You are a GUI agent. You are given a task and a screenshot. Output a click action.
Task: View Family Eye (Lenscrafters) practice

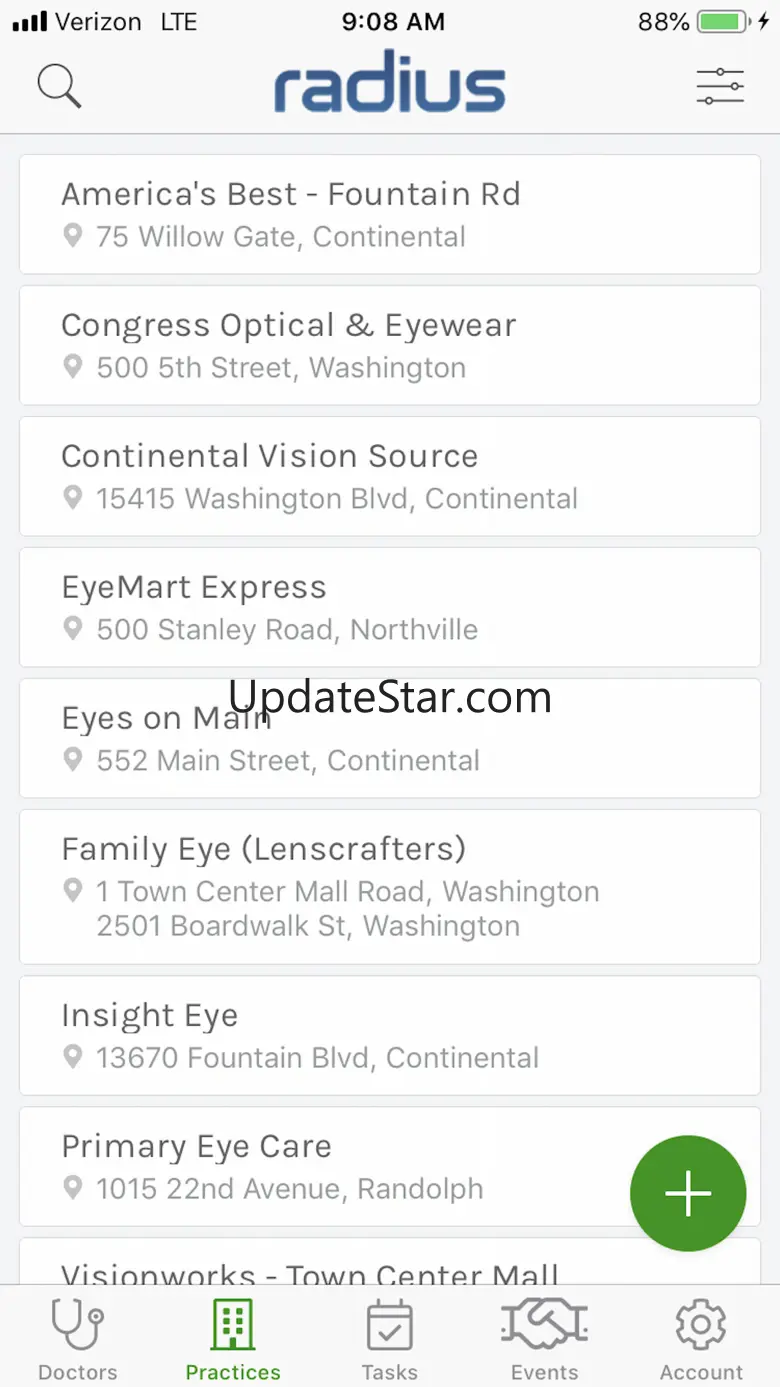click(x=389, y=886)
